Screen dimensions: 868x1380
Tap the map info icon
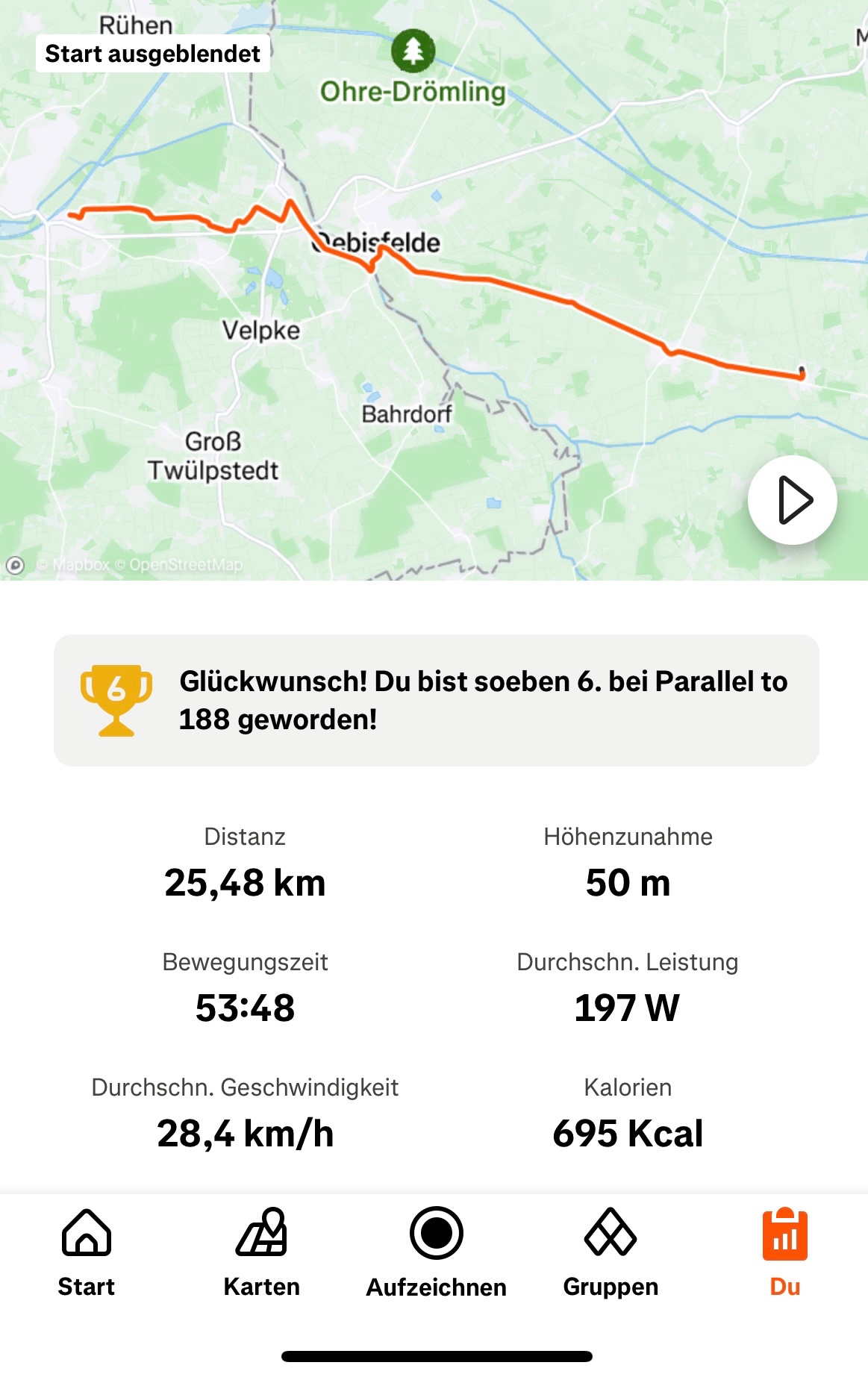tap(15, 565)
